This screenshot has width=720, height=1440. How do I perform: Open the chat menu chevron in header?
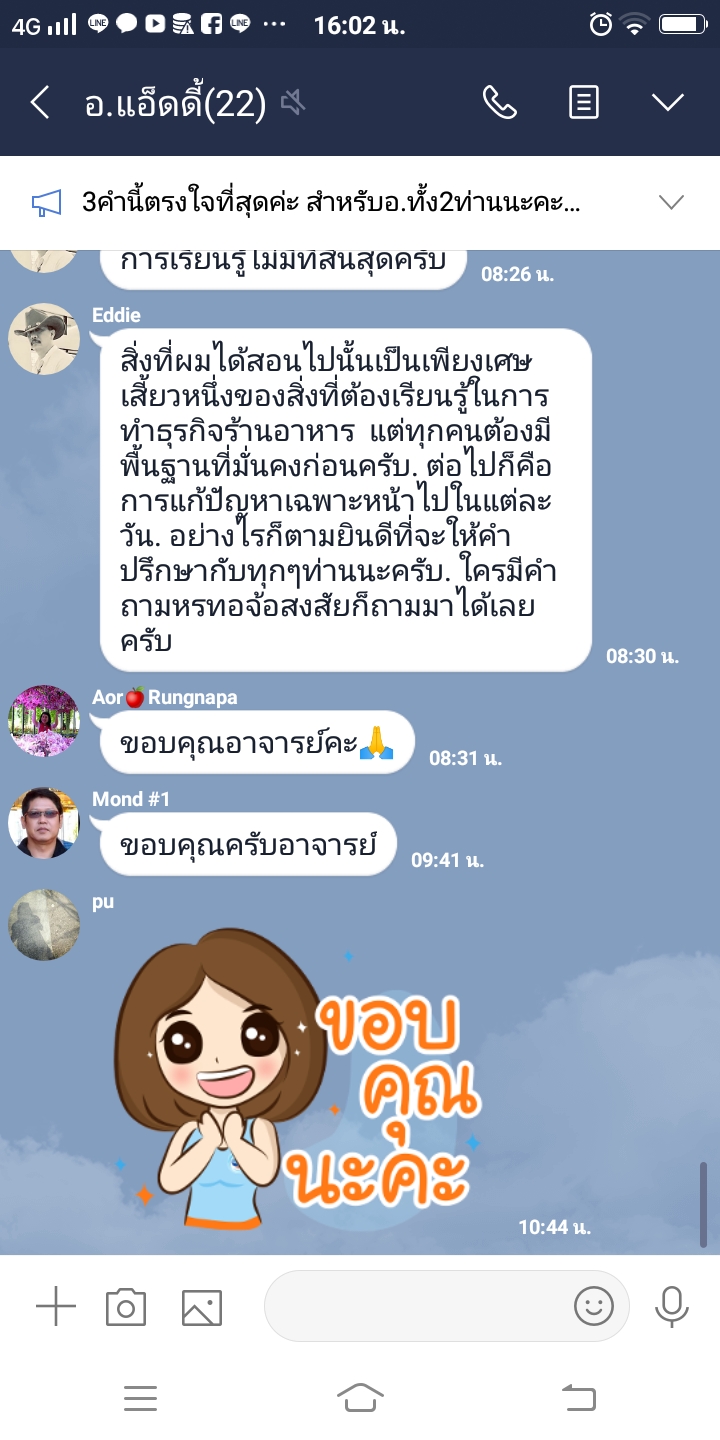pos(667,102)
